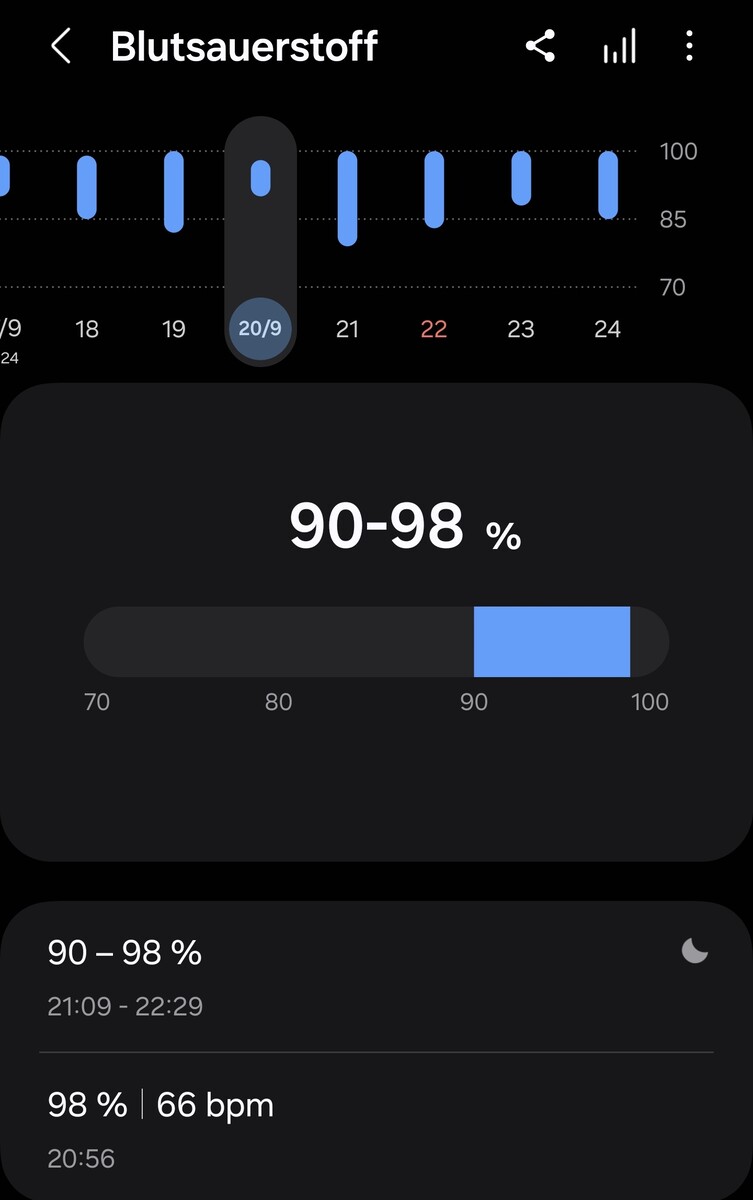Open the three-dot overflow menu
The width and height of the screenshot is (753, 1200).
click(689, 46)
